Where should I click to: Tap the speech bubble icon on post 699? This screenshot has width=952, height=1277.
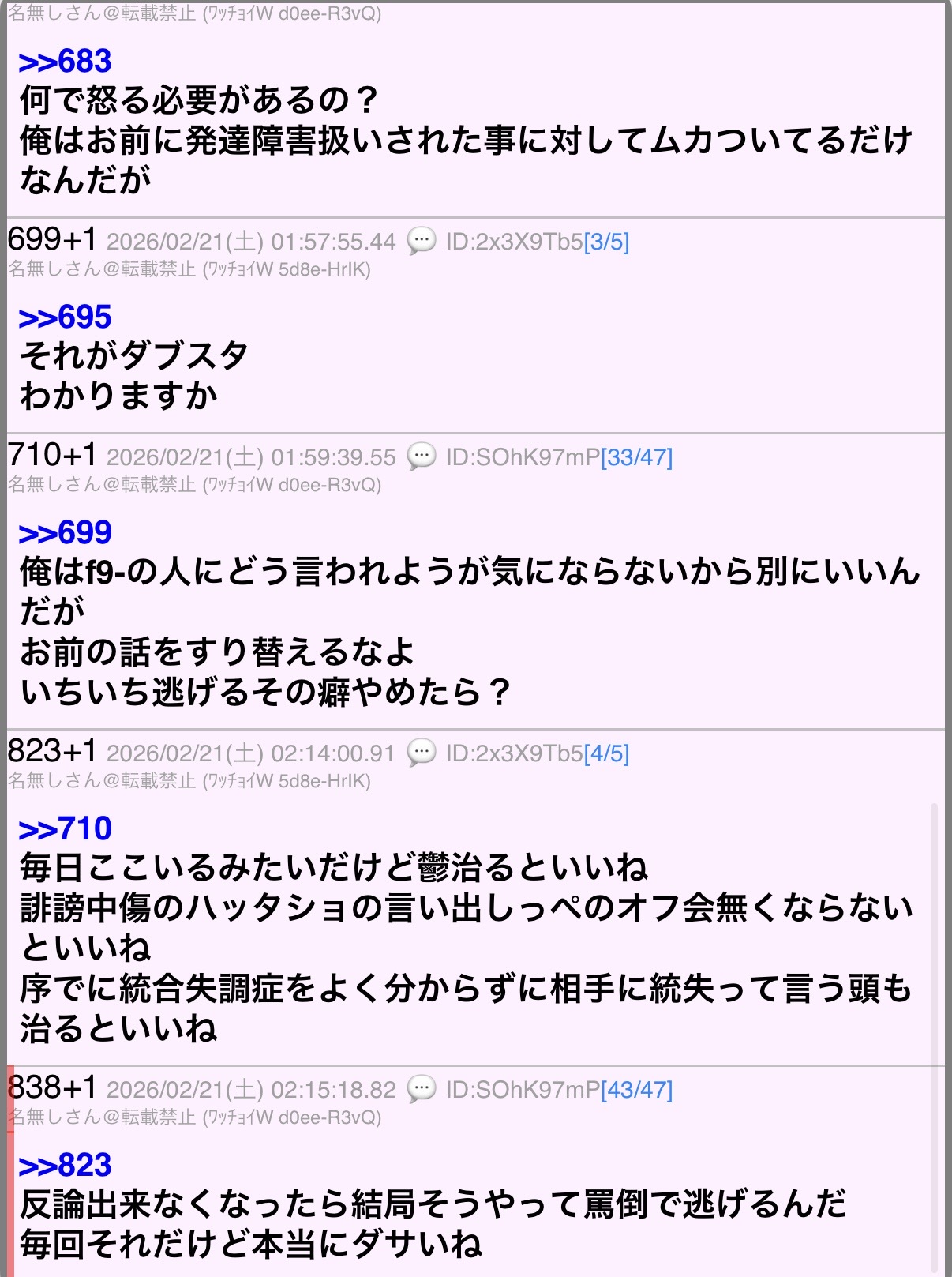pos(422,241)
